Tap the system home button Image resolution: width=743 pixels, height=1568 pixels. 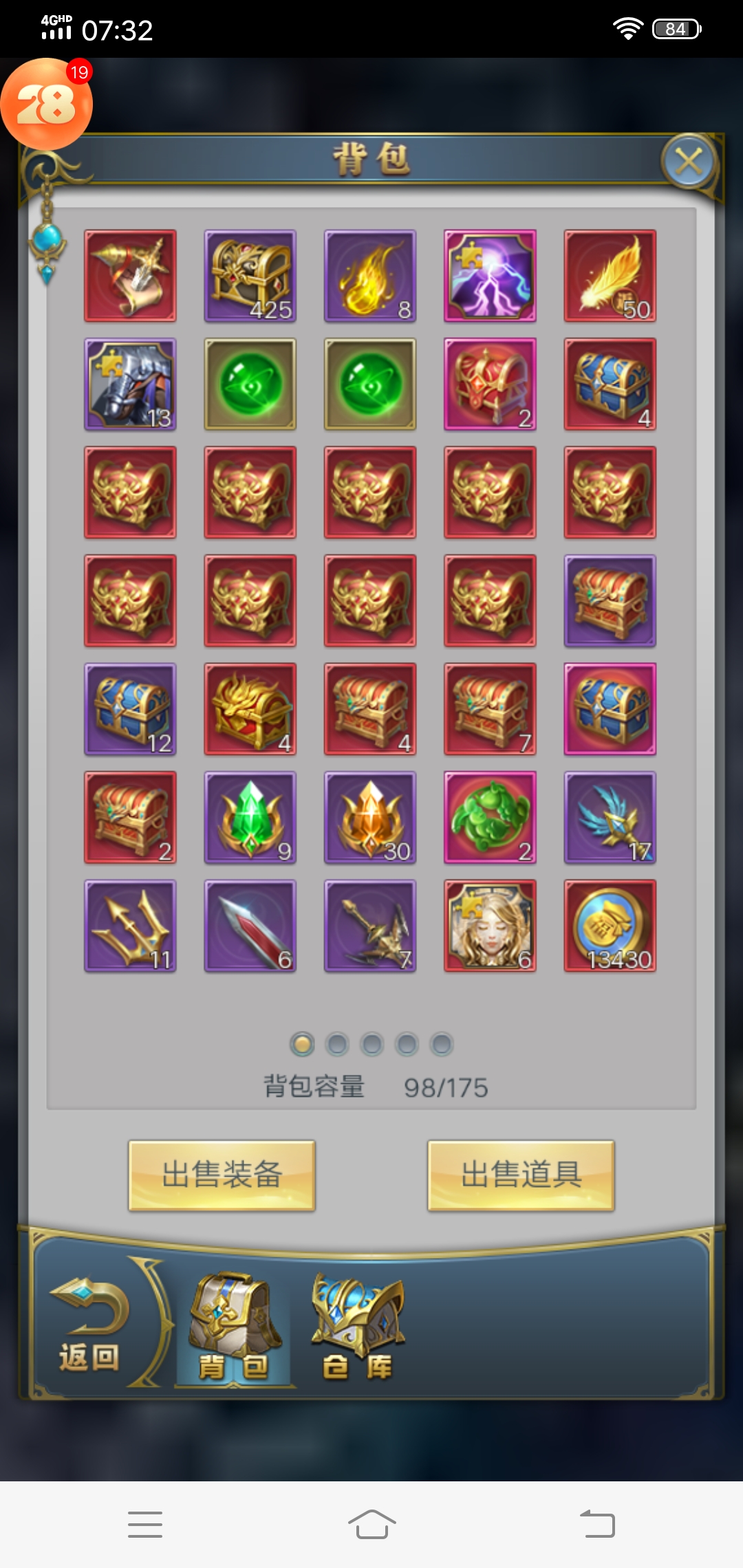point(371,1524)
